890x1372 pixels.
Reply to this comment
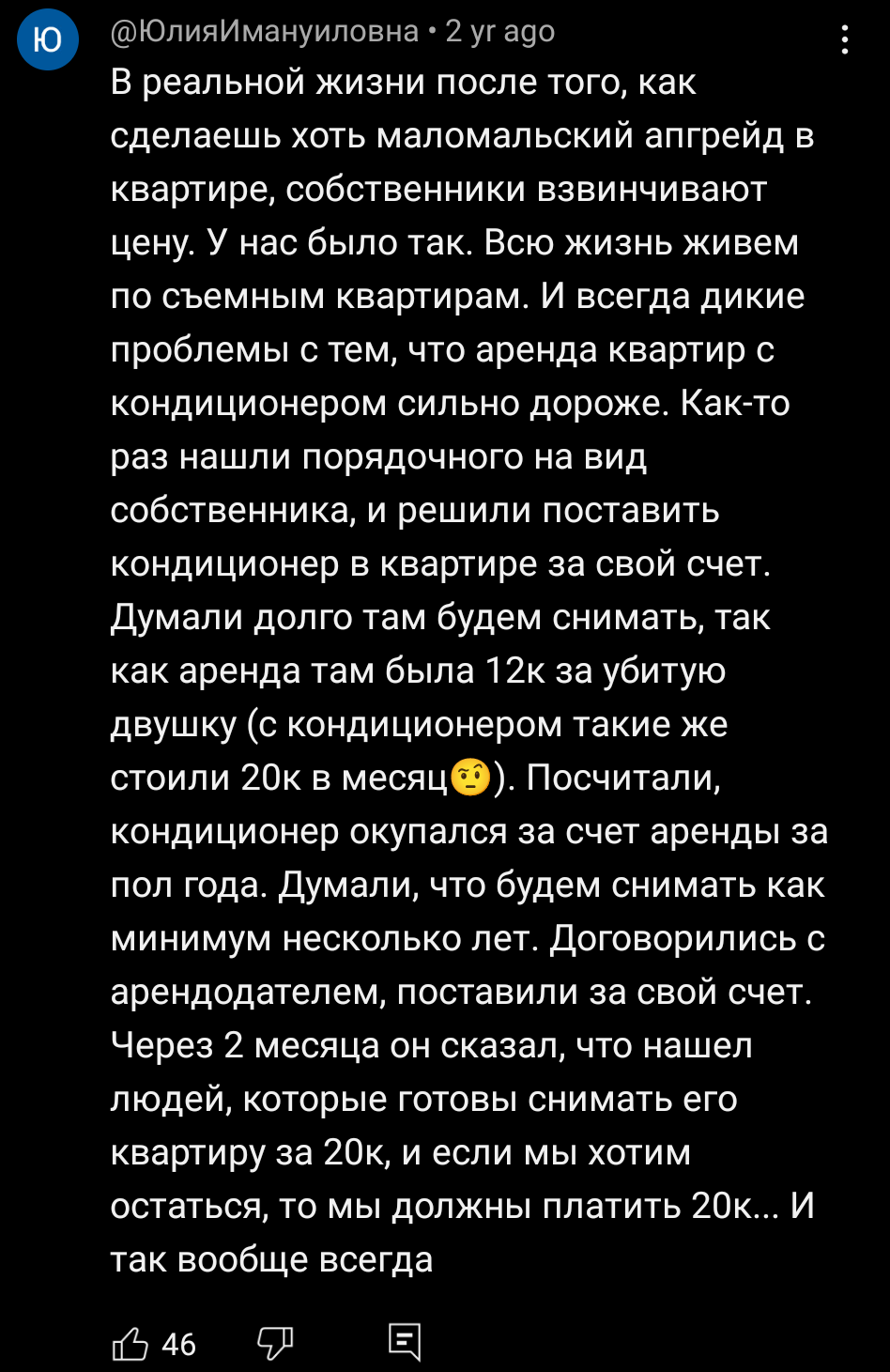point(405,1343)
